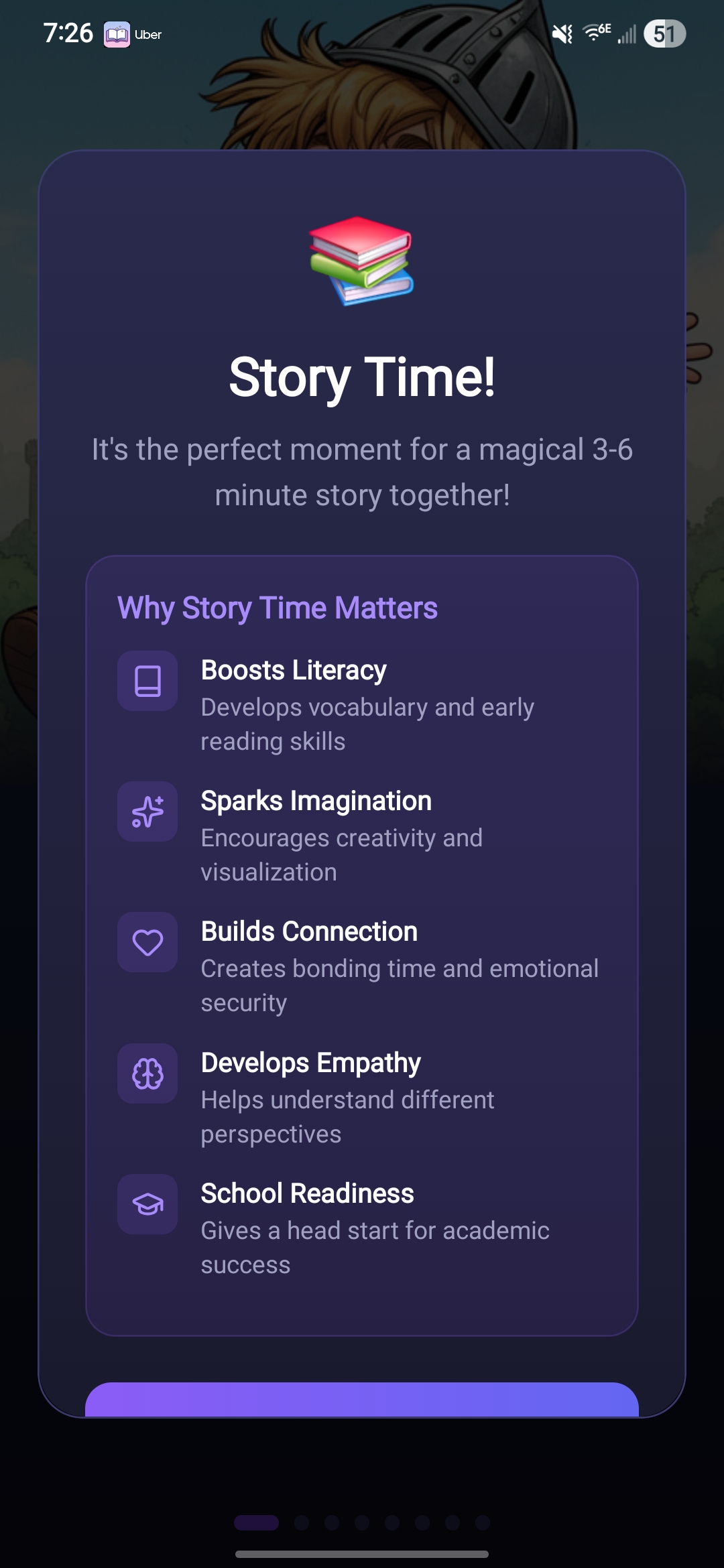Select the Develops Empathy brain icon
The image size is (724, 1568).
pos(147,1073)
